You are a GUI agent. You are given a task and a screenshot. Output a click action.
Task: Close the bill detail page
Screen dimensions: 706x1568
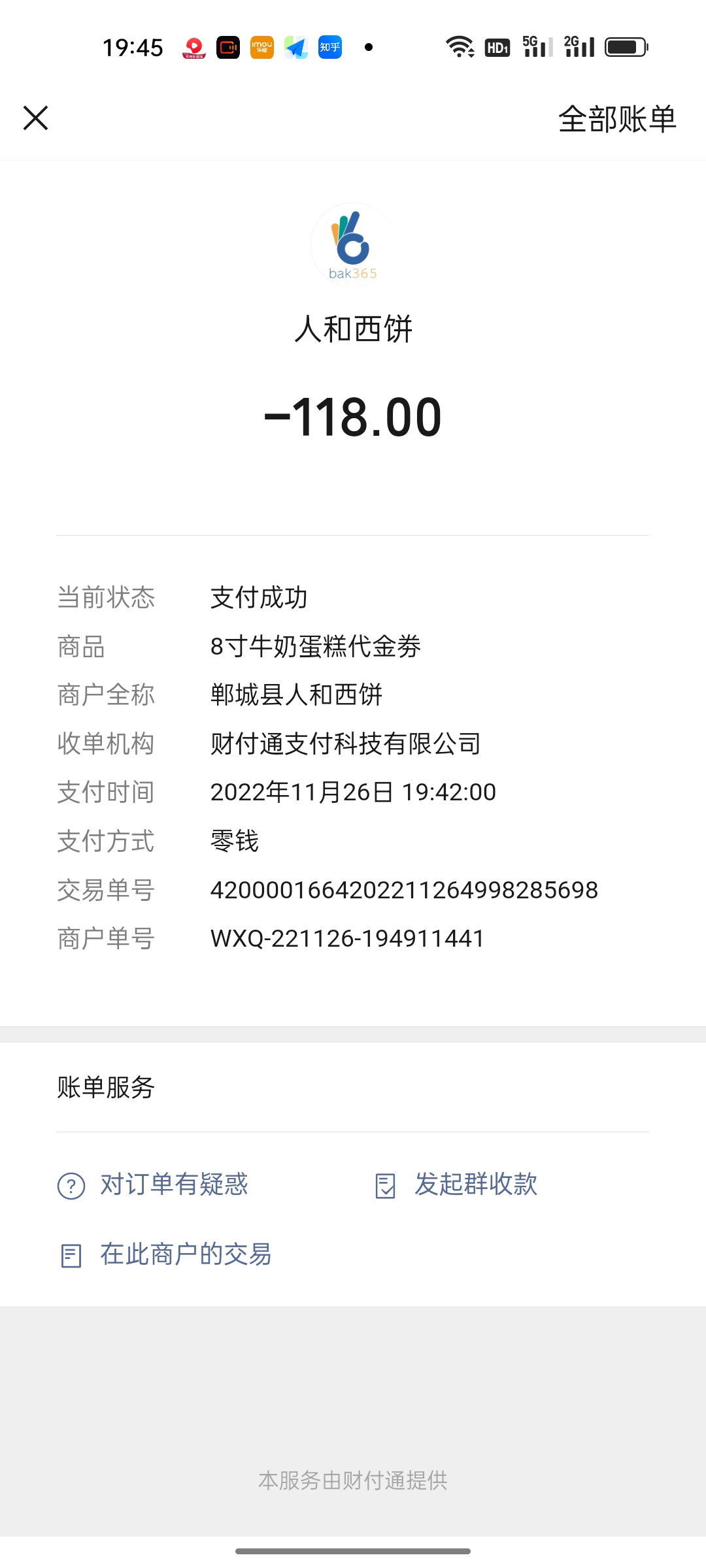[x=36, y=118]
